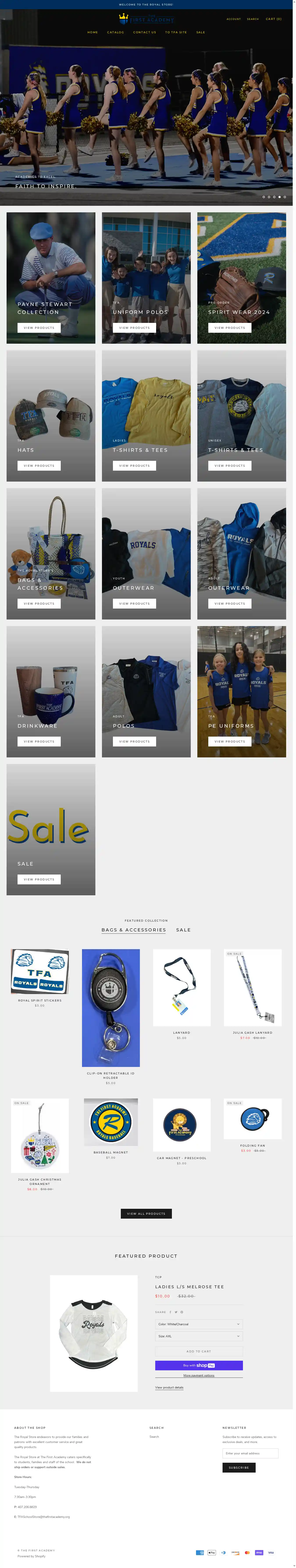296x1568 pixels.
Task: View products for PE Uniforms
Action: coord(230,741)
